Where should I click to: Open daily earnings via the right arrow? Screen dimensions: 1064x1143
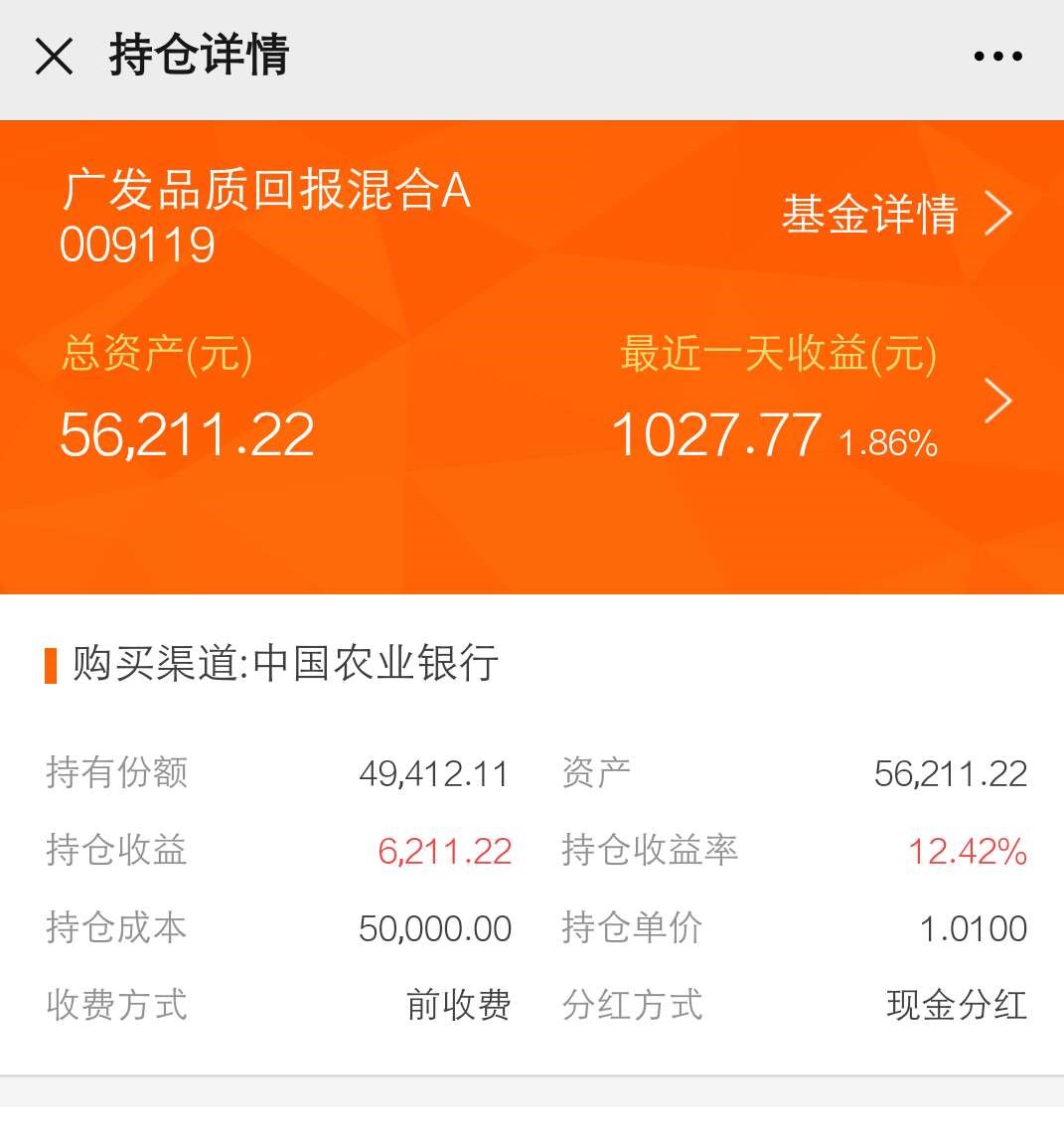click(996, 400)
